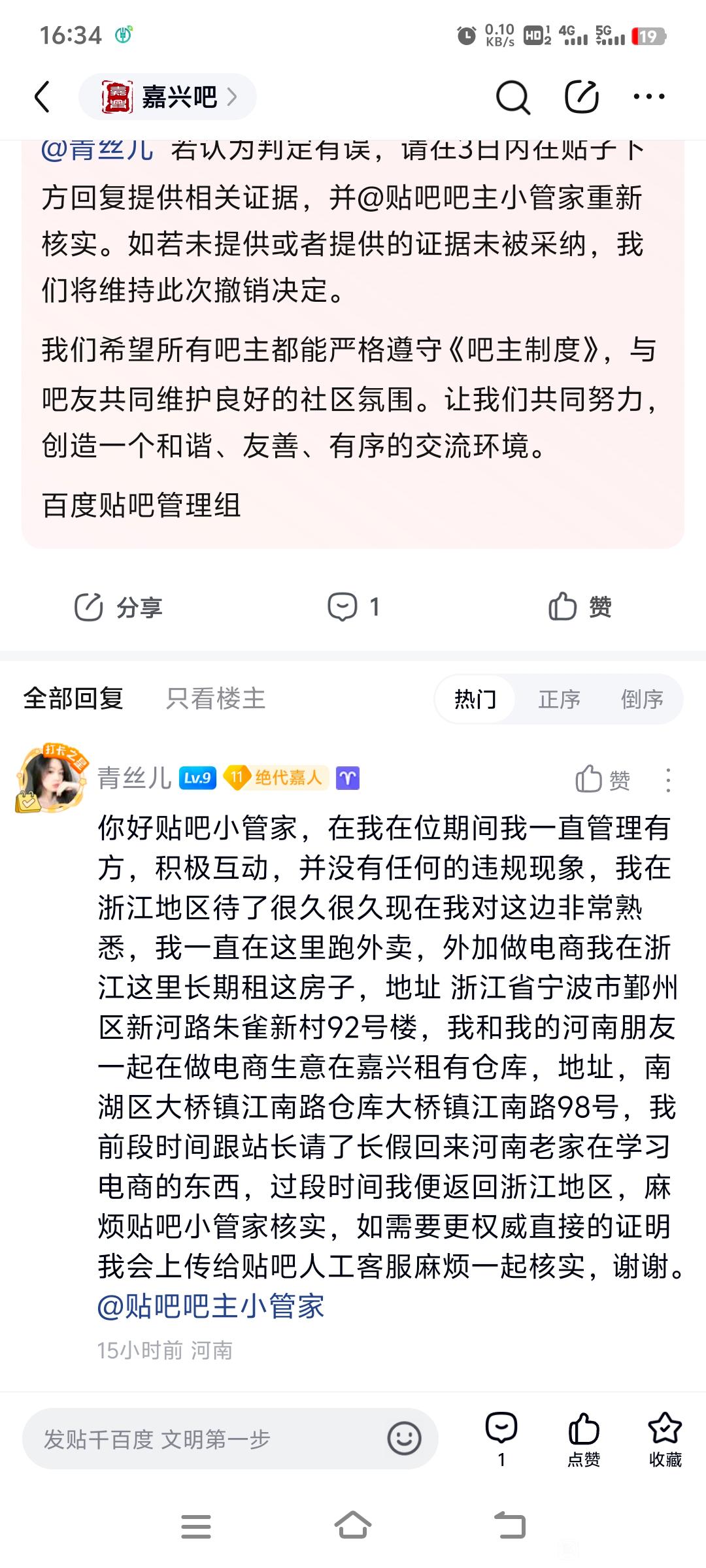Filter replies with 只看楼主

(x=216, y=698)
